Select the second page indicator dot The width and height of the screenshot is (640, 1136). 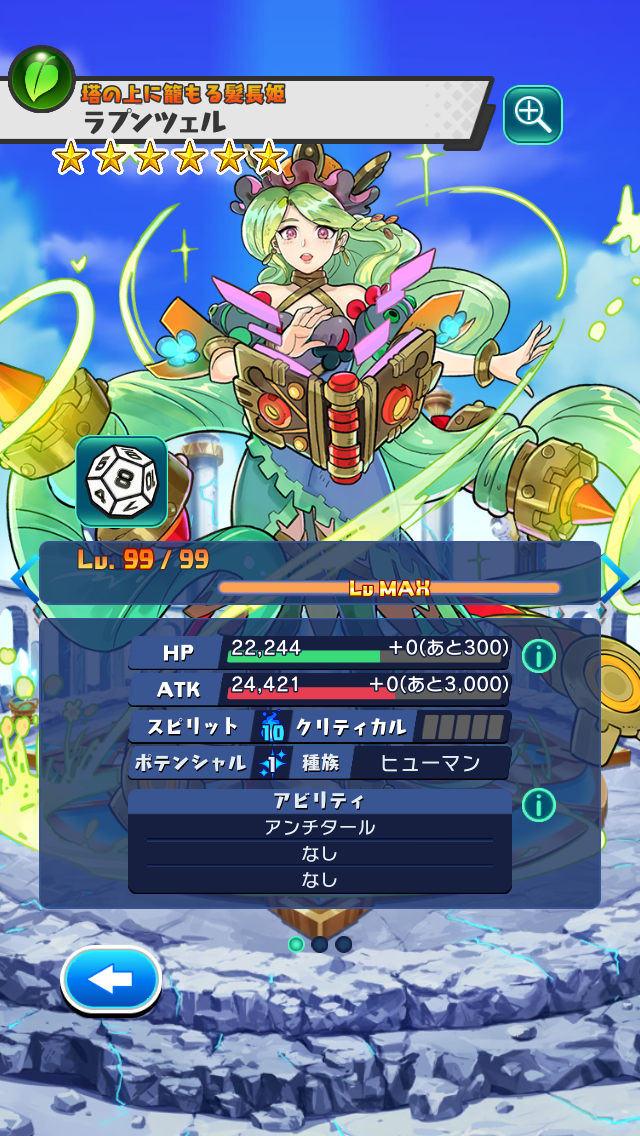(319, 944)
